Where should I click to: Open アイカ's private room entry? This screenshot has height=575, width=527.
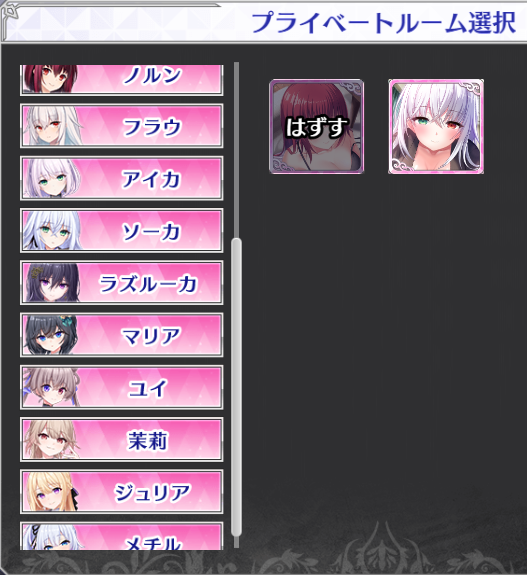point(121,178)
